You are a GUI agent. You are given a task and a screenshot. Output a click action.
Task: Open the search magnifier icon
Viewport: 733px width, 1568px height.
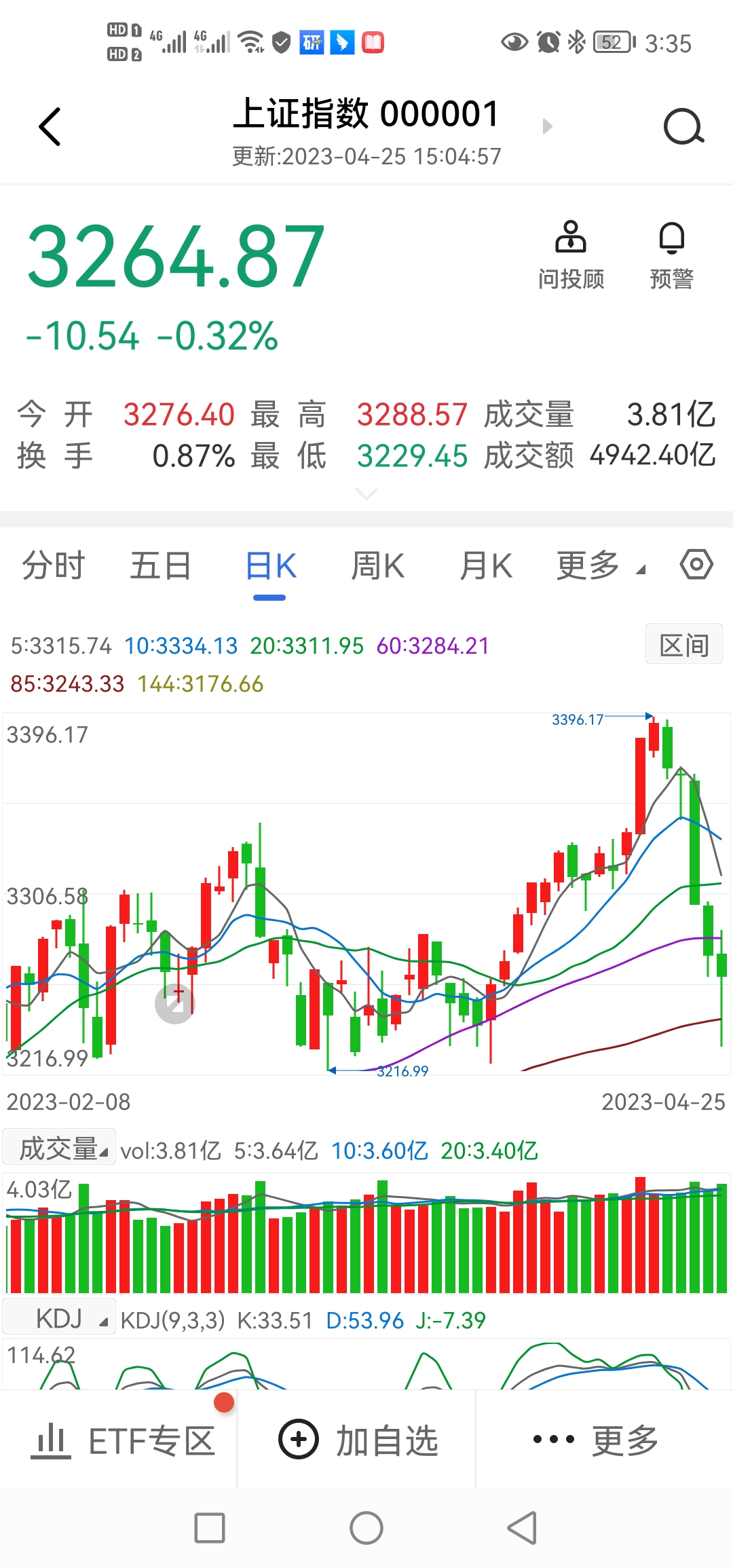(x=683, y=126)
